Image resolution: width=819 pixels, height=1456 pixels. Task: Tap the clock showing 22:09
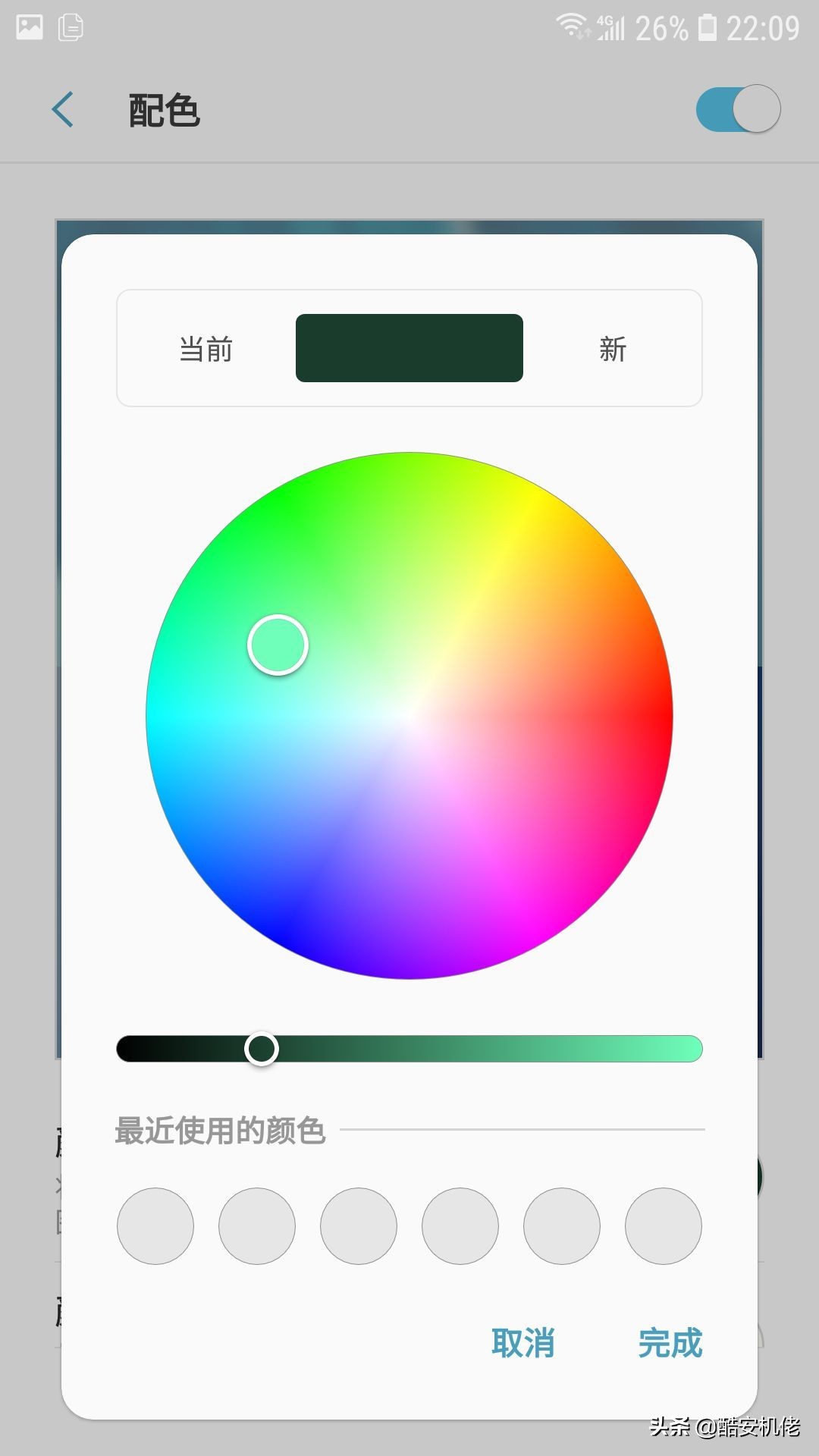(763, 25)
